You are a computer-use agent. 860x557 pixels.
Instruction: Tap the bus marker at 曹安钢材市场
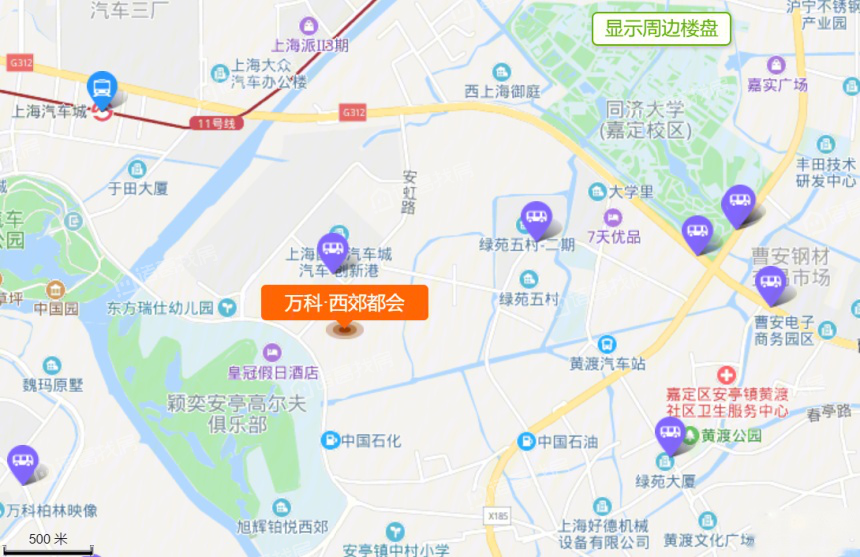[770, 283]
